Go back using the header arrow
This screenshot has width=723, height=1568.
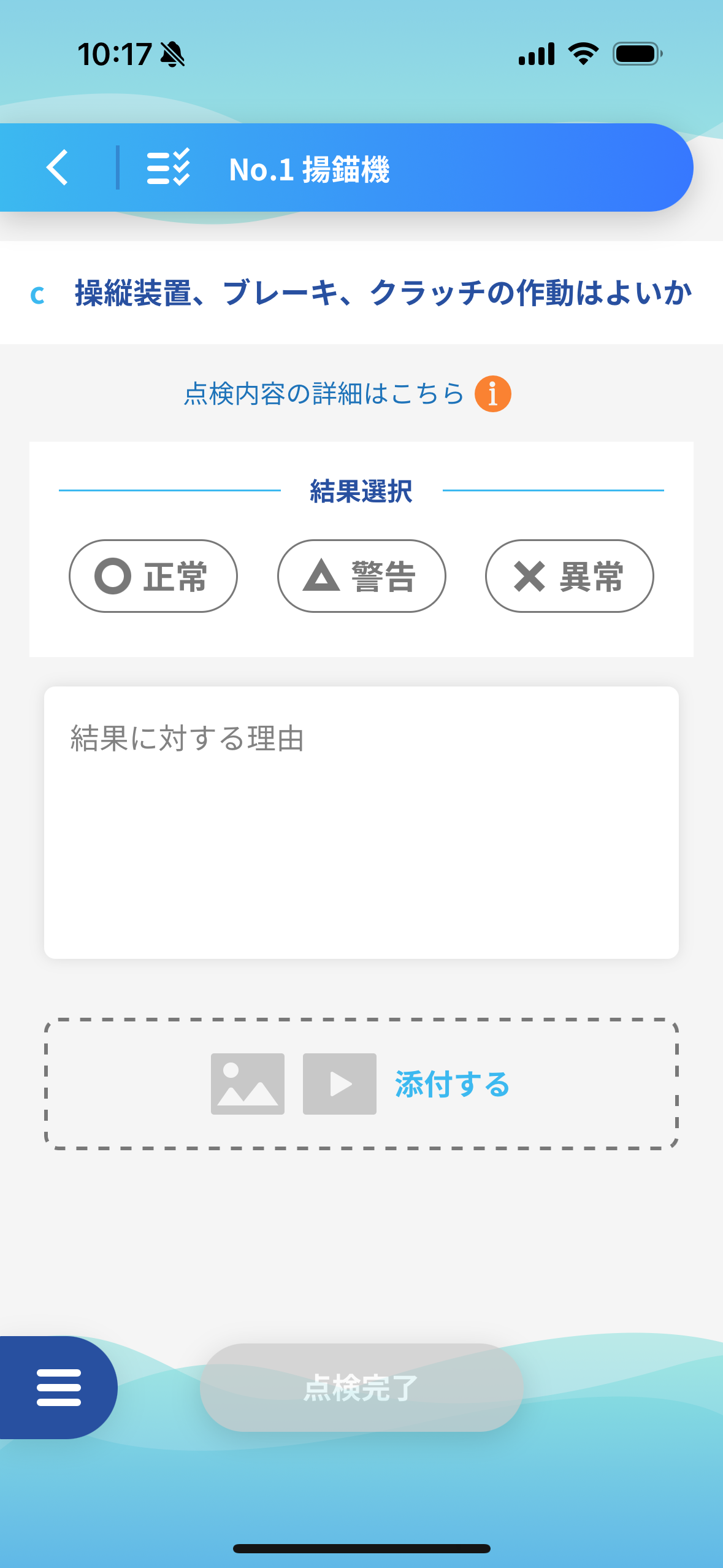click(x=58, y=167)
